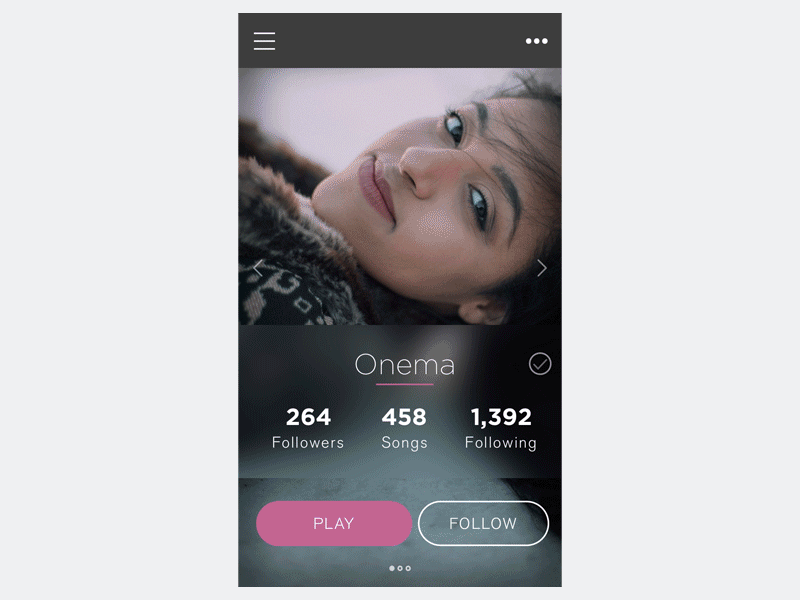Tap the checkmark icon beside Onema
This screenshot has width=800, height=600.
pyautogui.click(x=540, y=364)
